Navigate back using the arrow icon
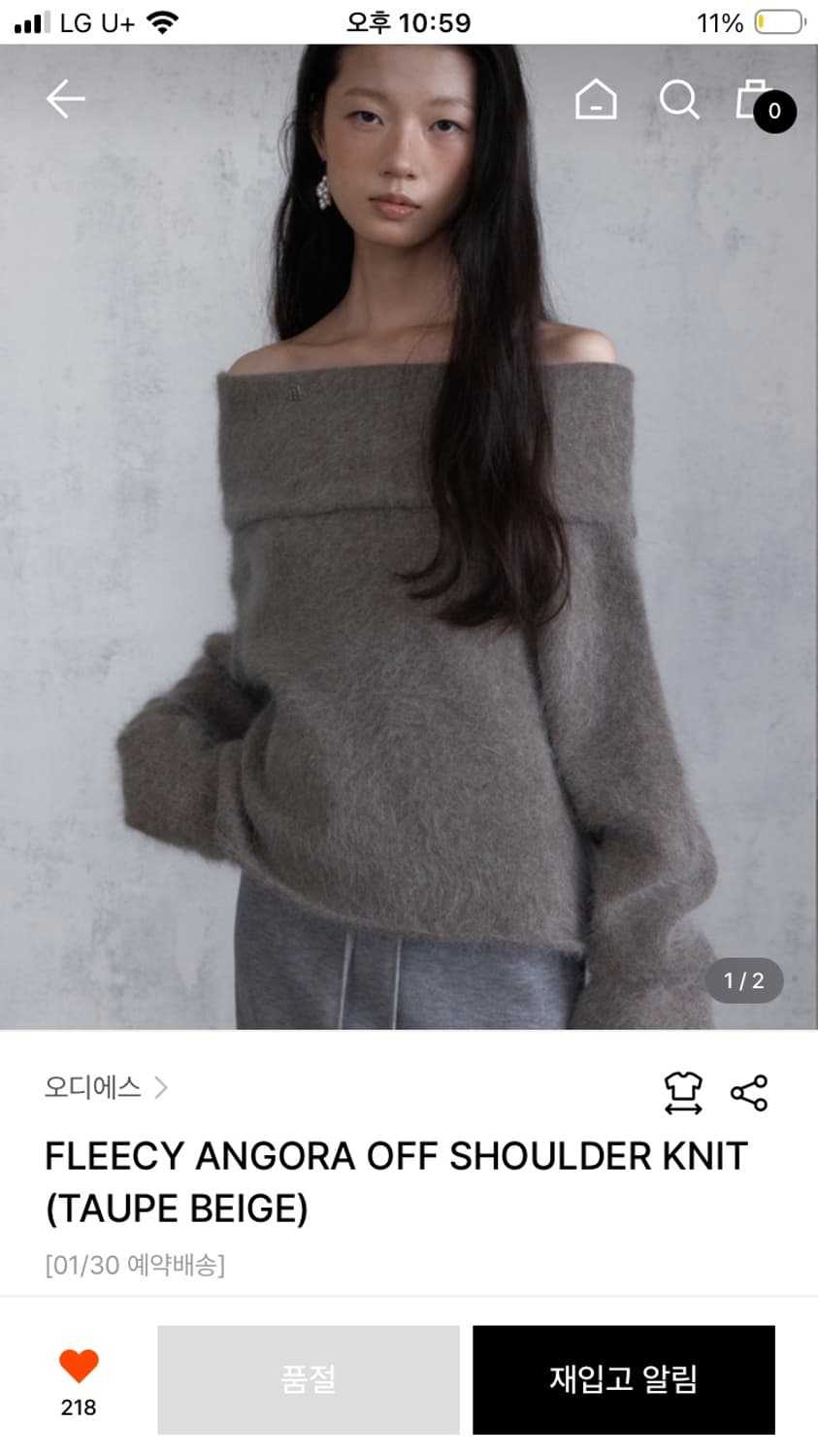The width and height of the screenshot is (818, 1456). pyautogui.click(x=65, y=98)
